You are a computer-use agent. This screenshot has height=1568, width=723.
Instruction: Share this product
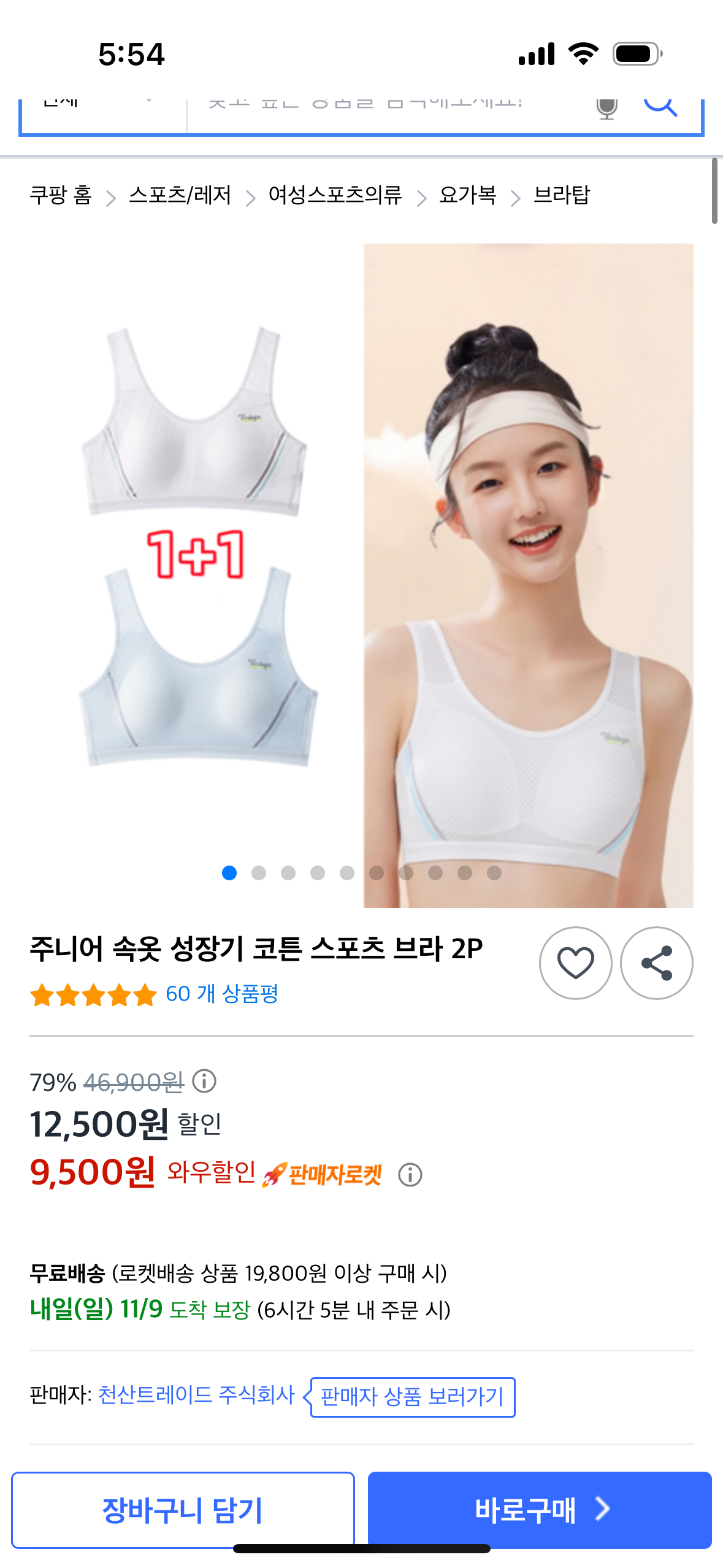coord(656,963)
